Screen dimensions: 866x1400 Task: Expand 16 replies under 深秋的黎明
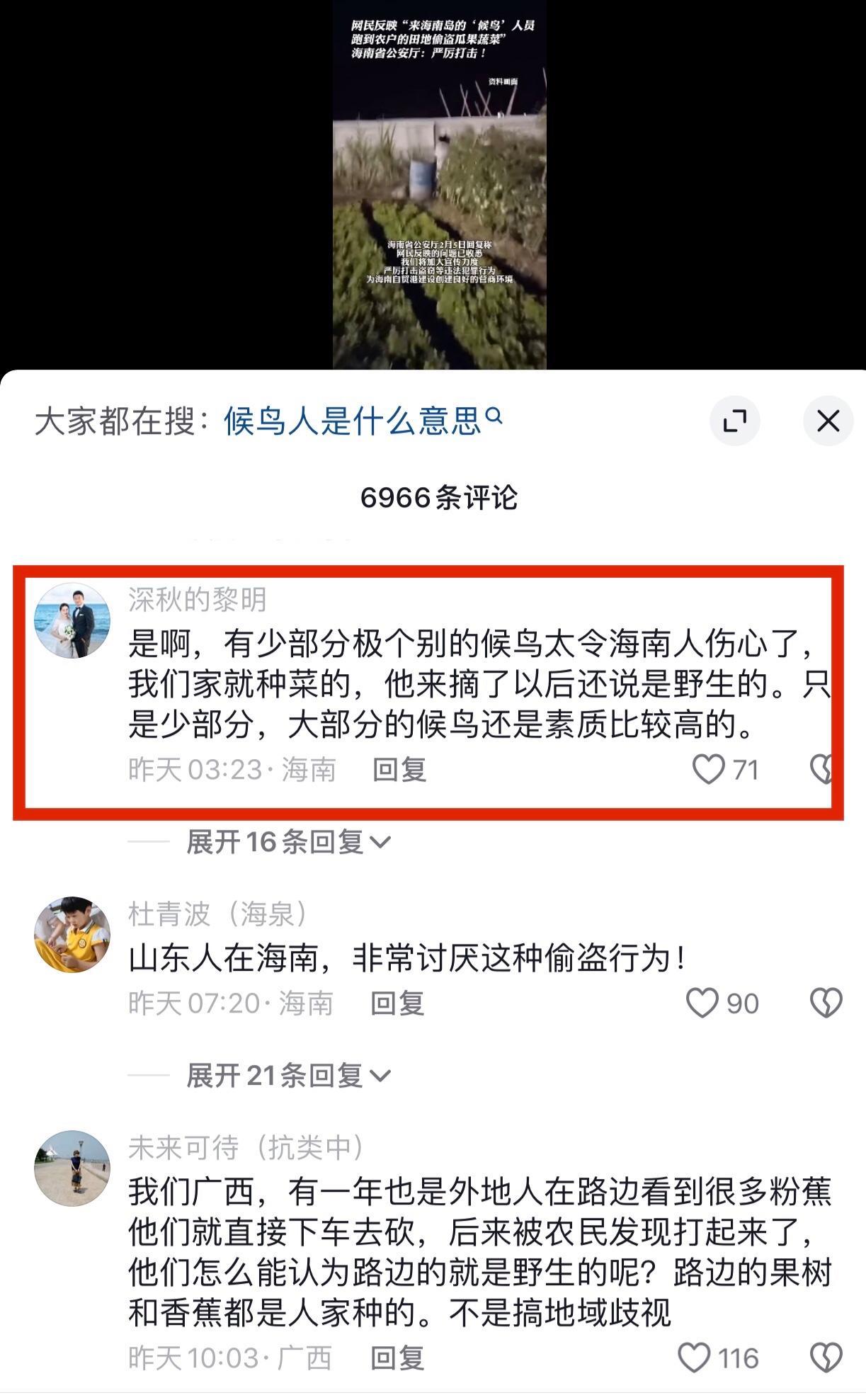coord(287,842)
